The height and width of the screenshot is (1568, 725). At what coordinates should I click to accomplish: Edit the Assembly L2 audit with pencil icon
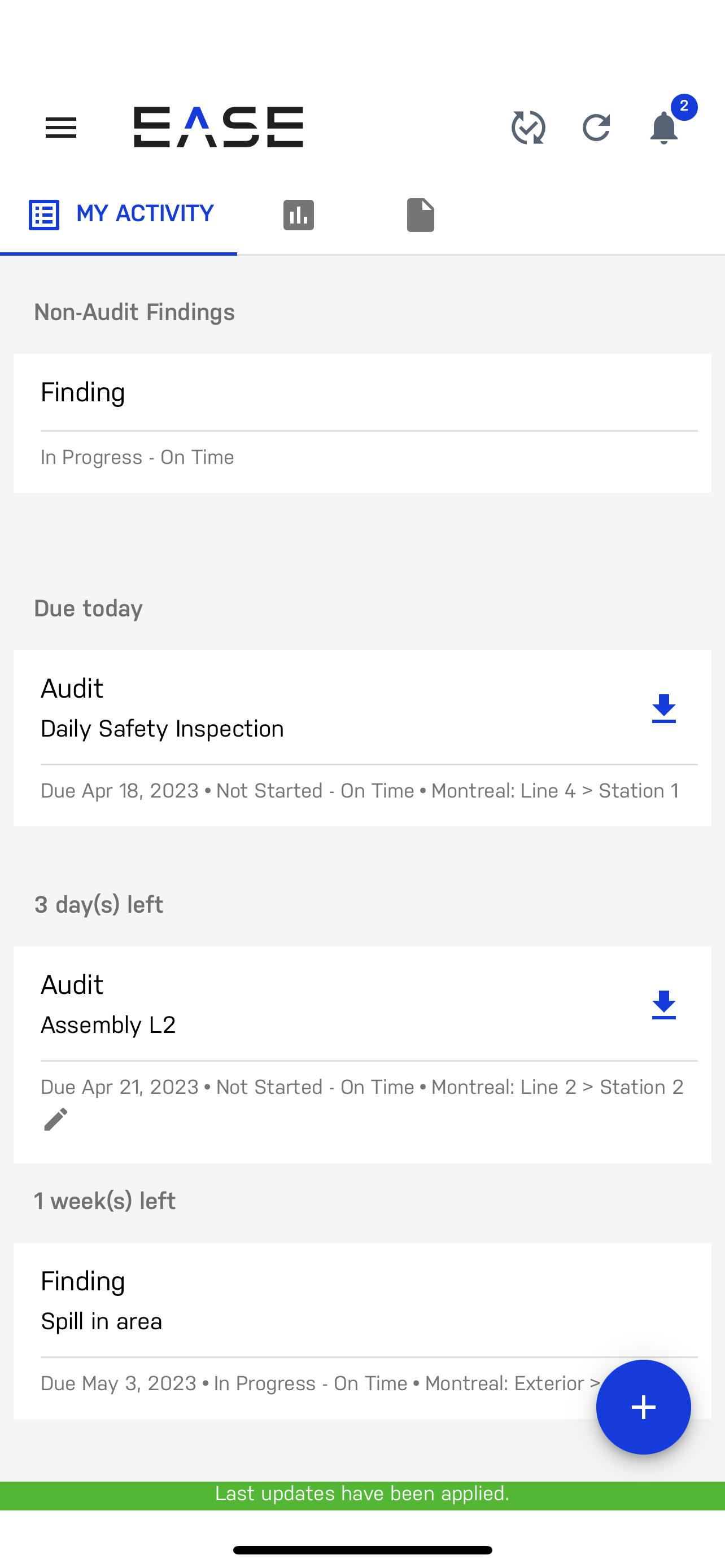56,1119
